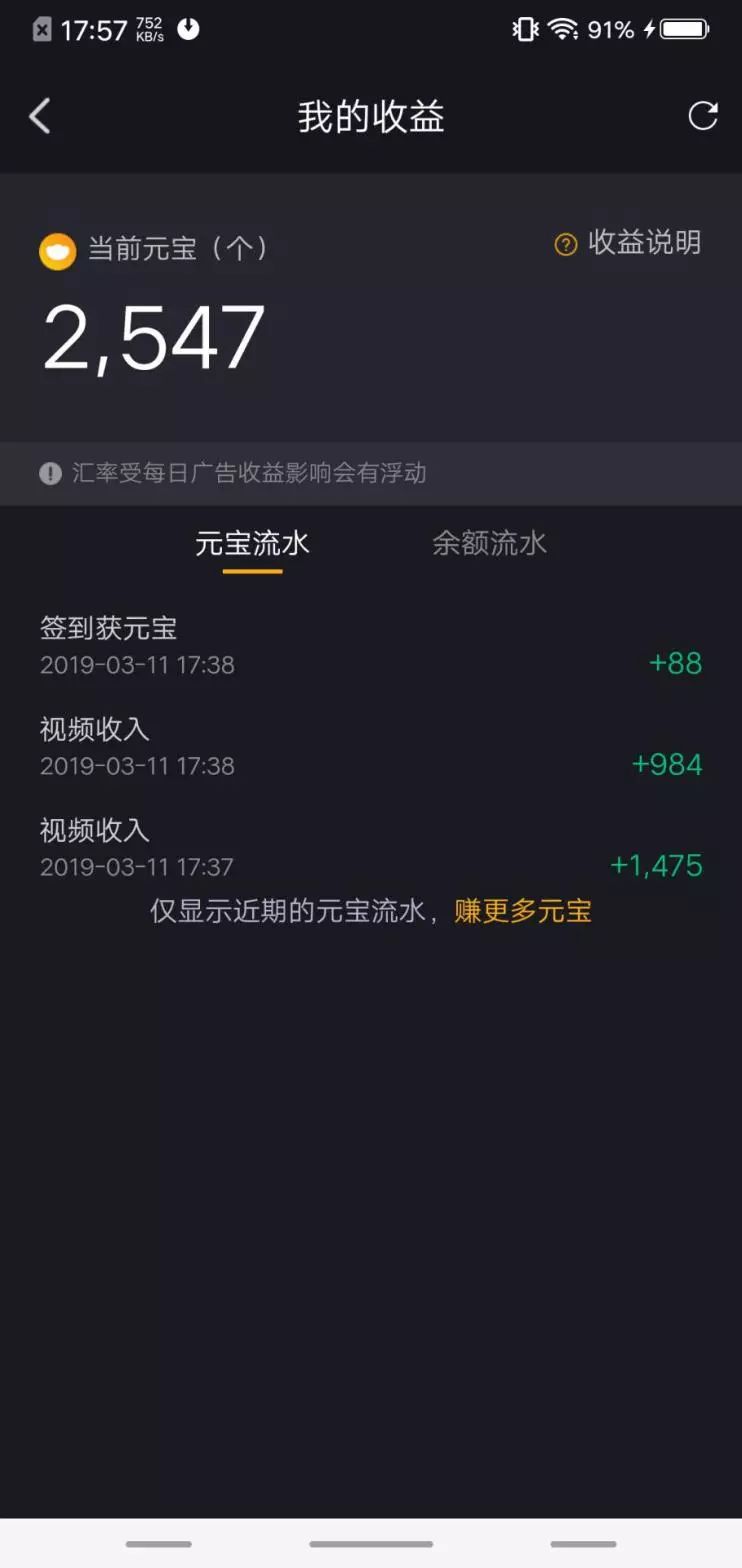
Task: Tap the battery indicator in status bar
Action: (683, 30)
